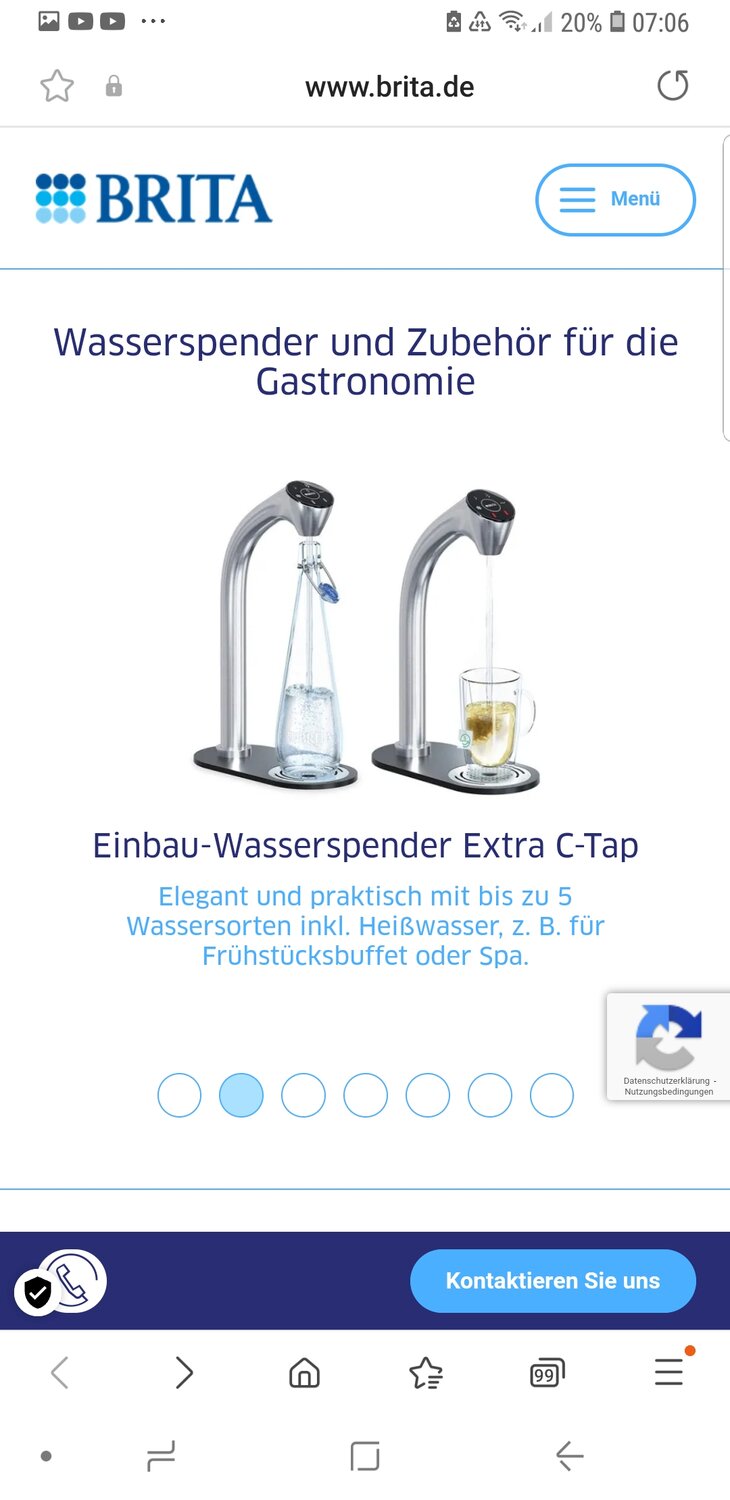Tap the system back arrow
Image resolution: width=730 pixels, height=1500 pixels.
coord(569,1456)
